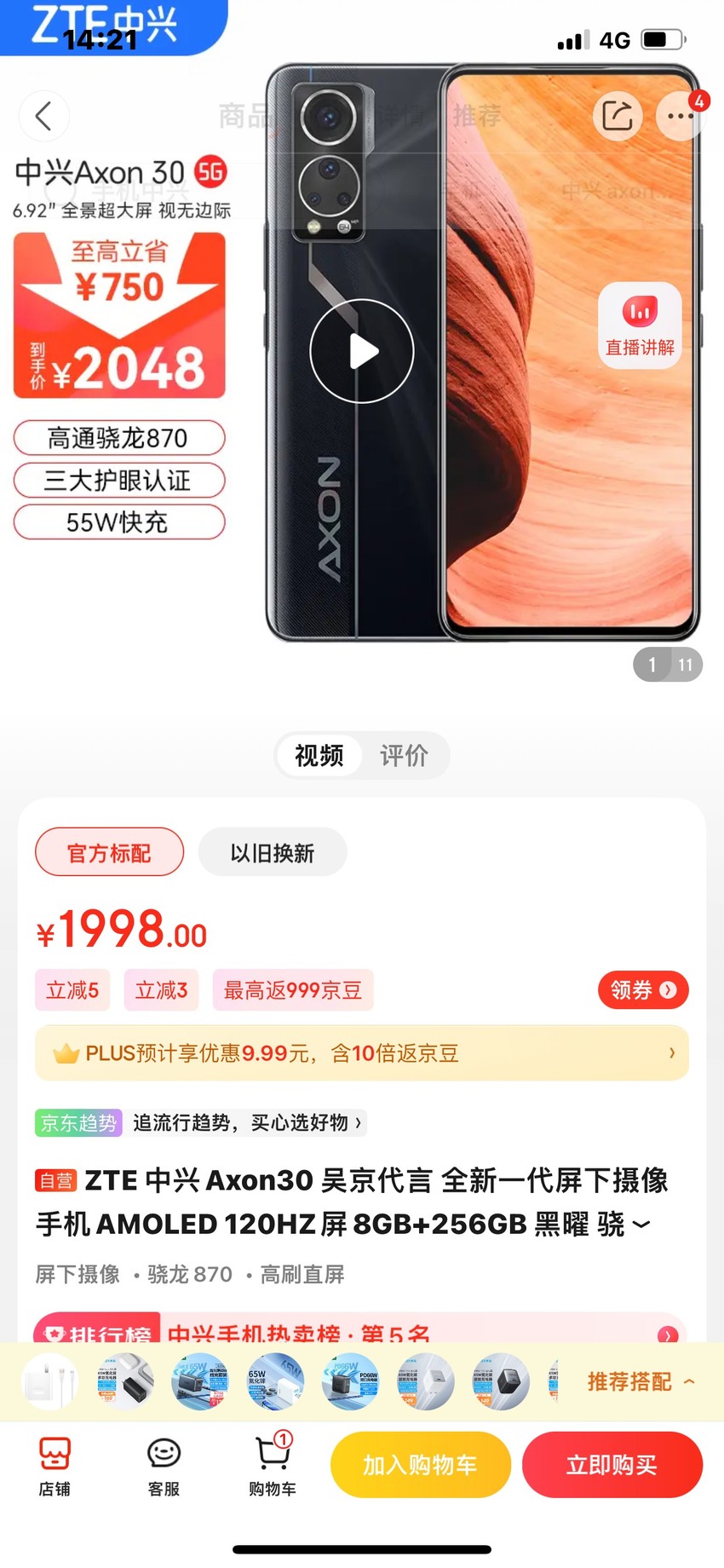Open the three-dot more menu
The height and width of the screenshot is (1568, 724).
coord(681,116)
